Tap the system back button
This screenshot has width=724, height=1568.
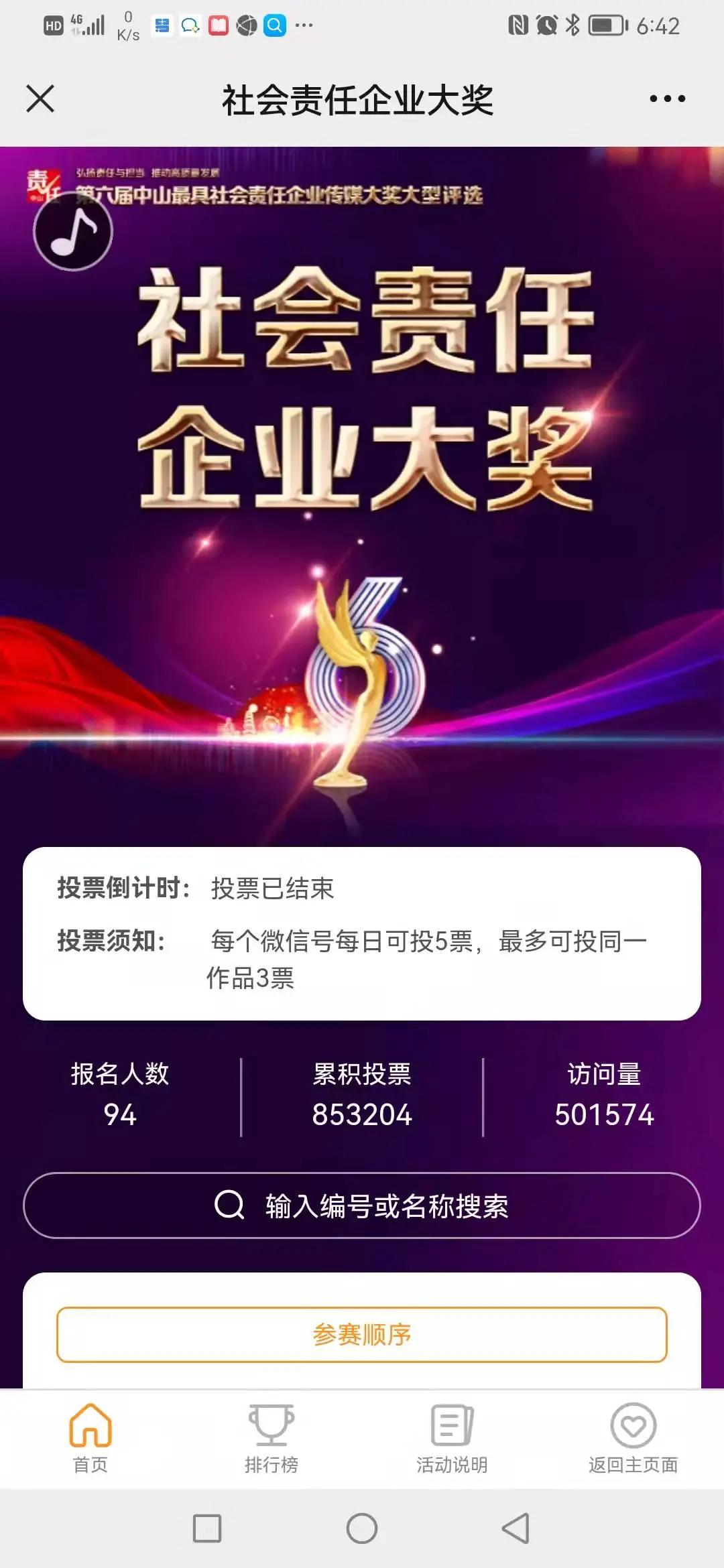(516, 1528)
